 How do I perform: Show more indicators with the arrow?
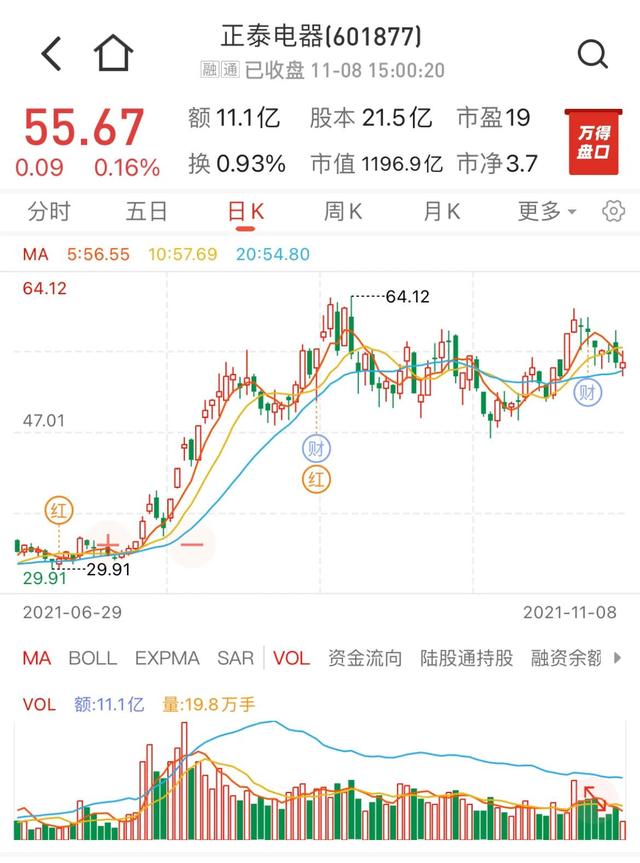[617, 658]
